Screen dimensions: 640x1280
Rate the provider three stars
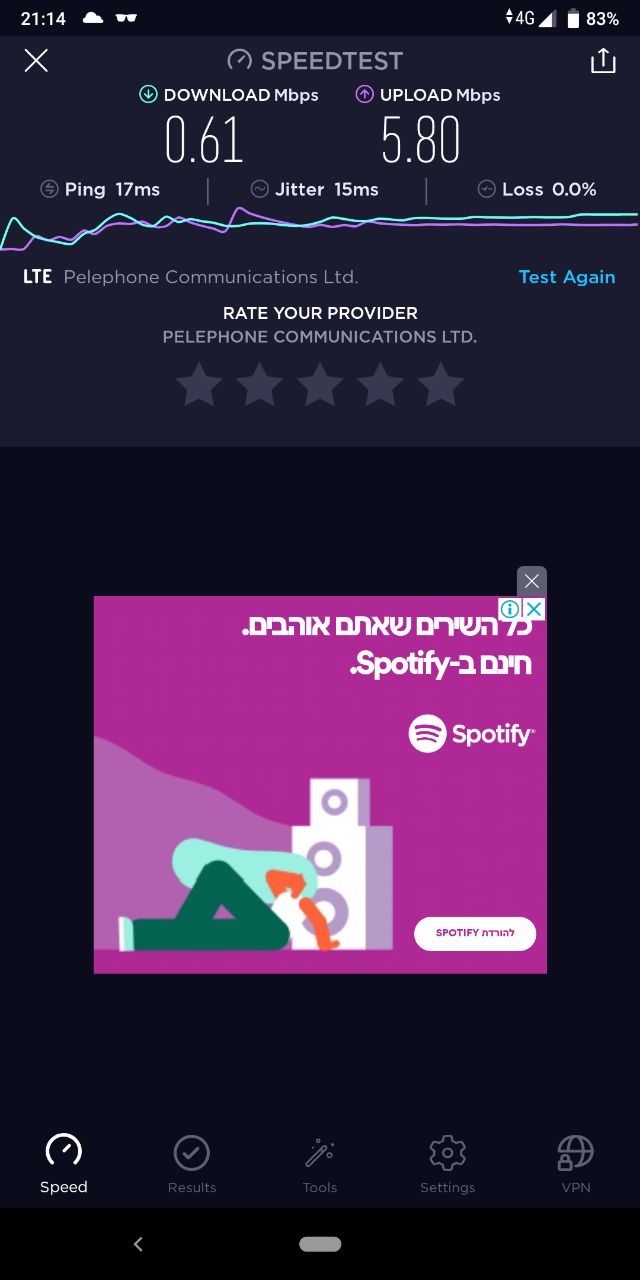320,385
